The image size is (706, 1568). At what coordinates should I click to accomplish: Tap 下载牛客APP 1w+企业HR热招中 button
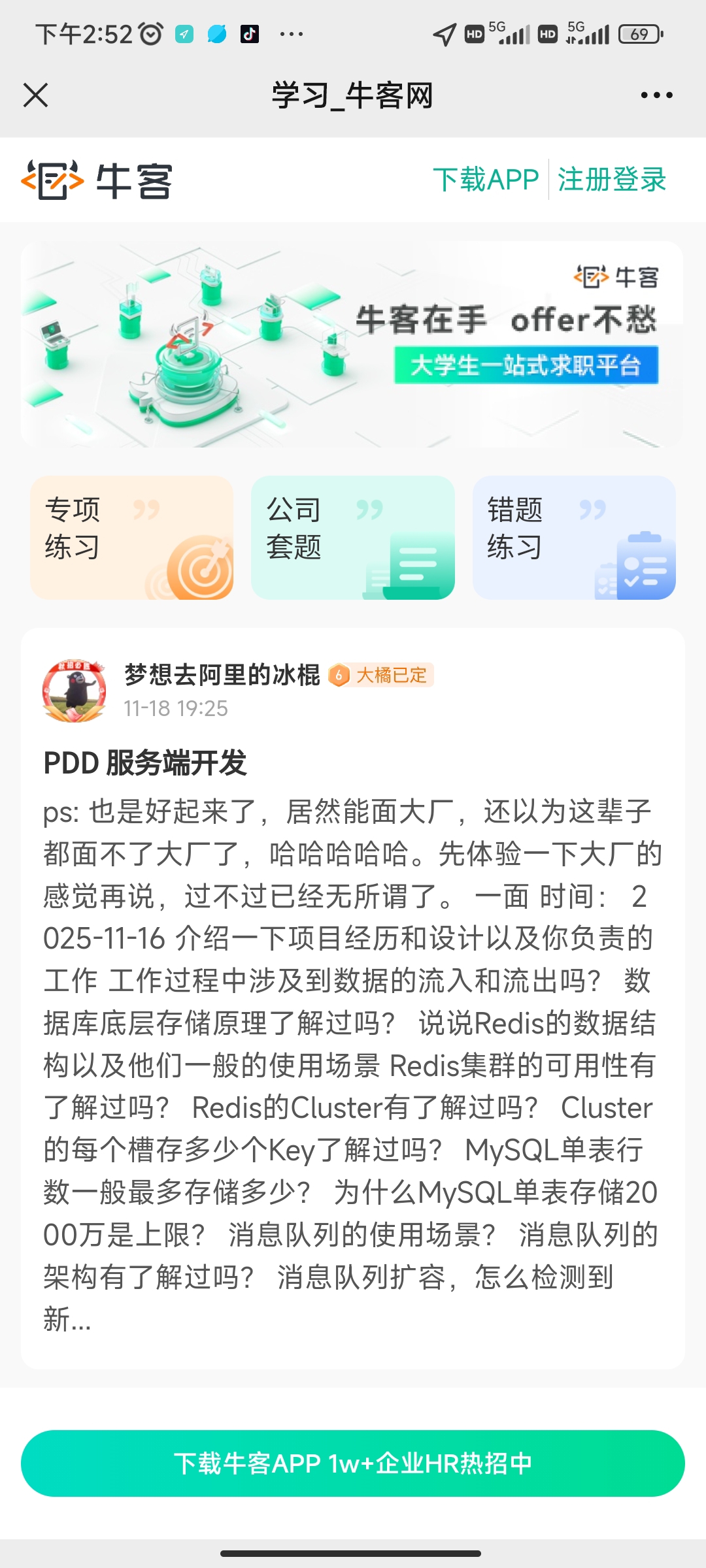click(353, 1463)
